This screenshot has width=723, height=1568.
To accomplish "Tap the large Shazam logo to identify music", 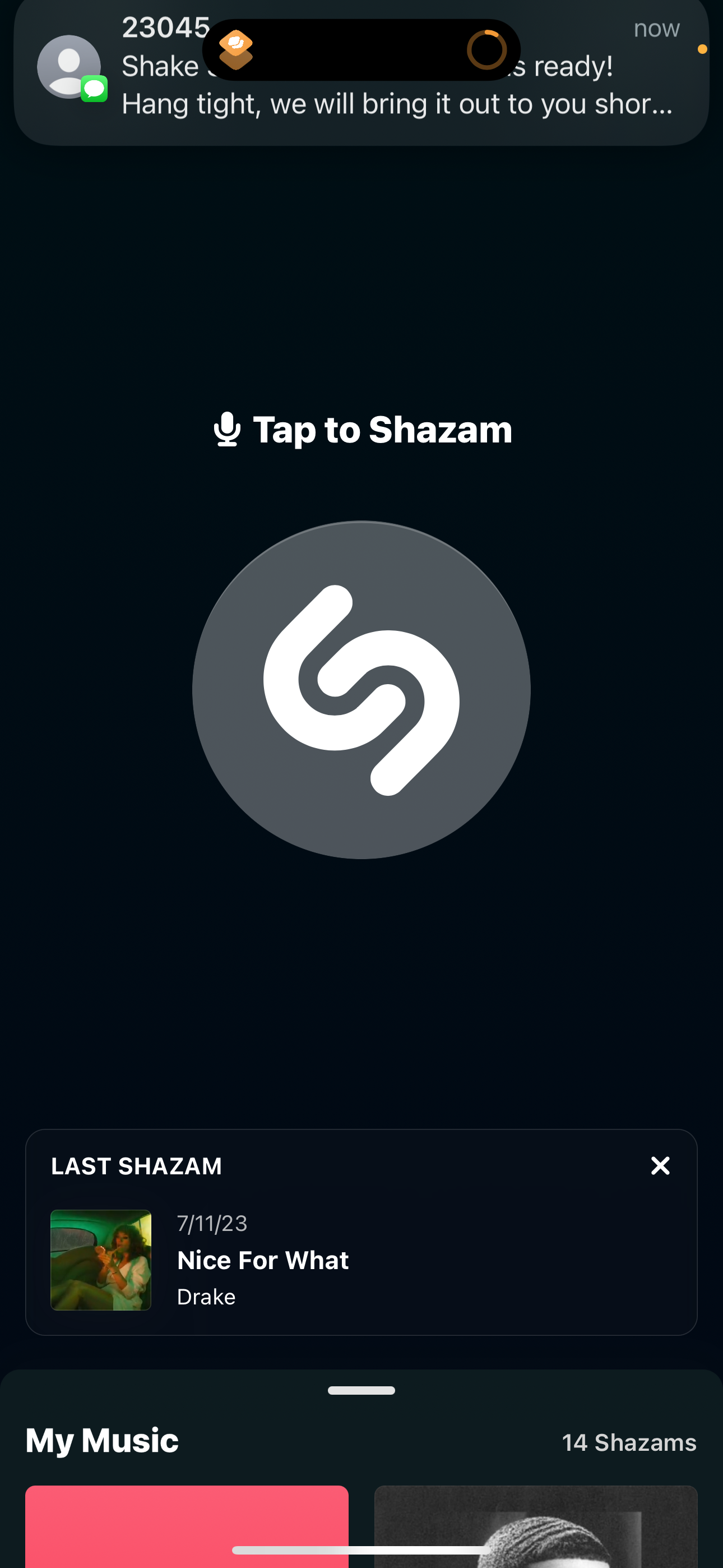I will (x=361, y=690).
